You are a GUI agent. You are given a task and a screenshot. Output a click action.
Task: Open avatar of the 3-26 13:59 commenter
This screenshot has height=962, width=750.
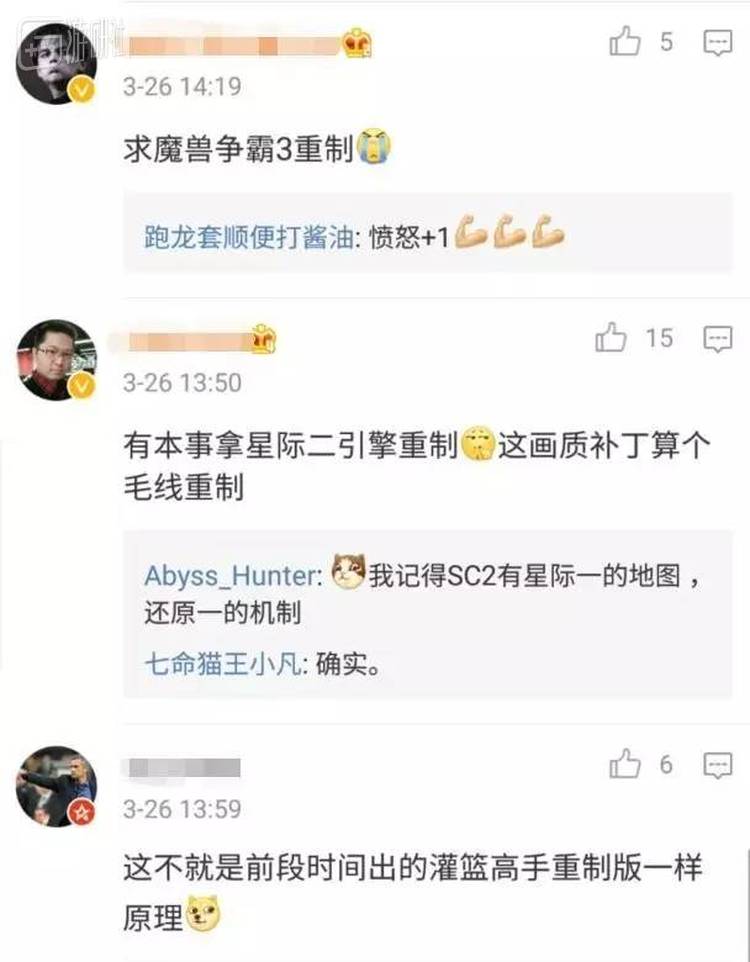pyautogui.click(x=57, y=786)
